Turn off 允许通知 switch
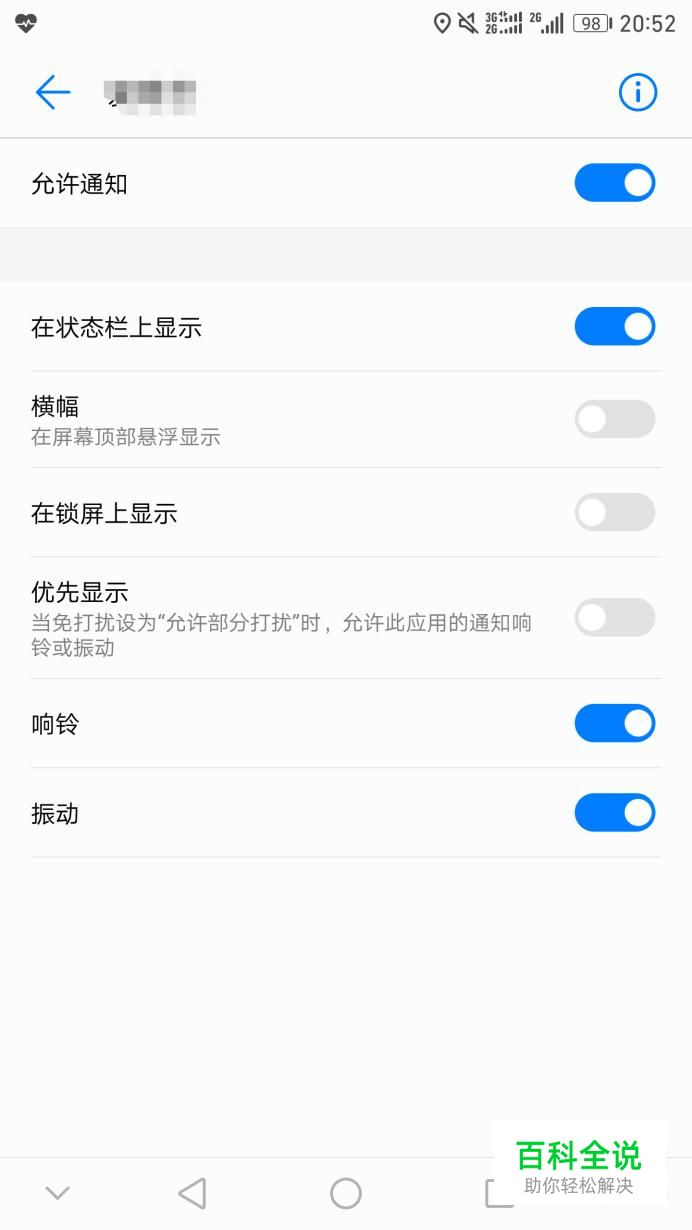This screenshot has height=1230, width=692. (614, 183)
